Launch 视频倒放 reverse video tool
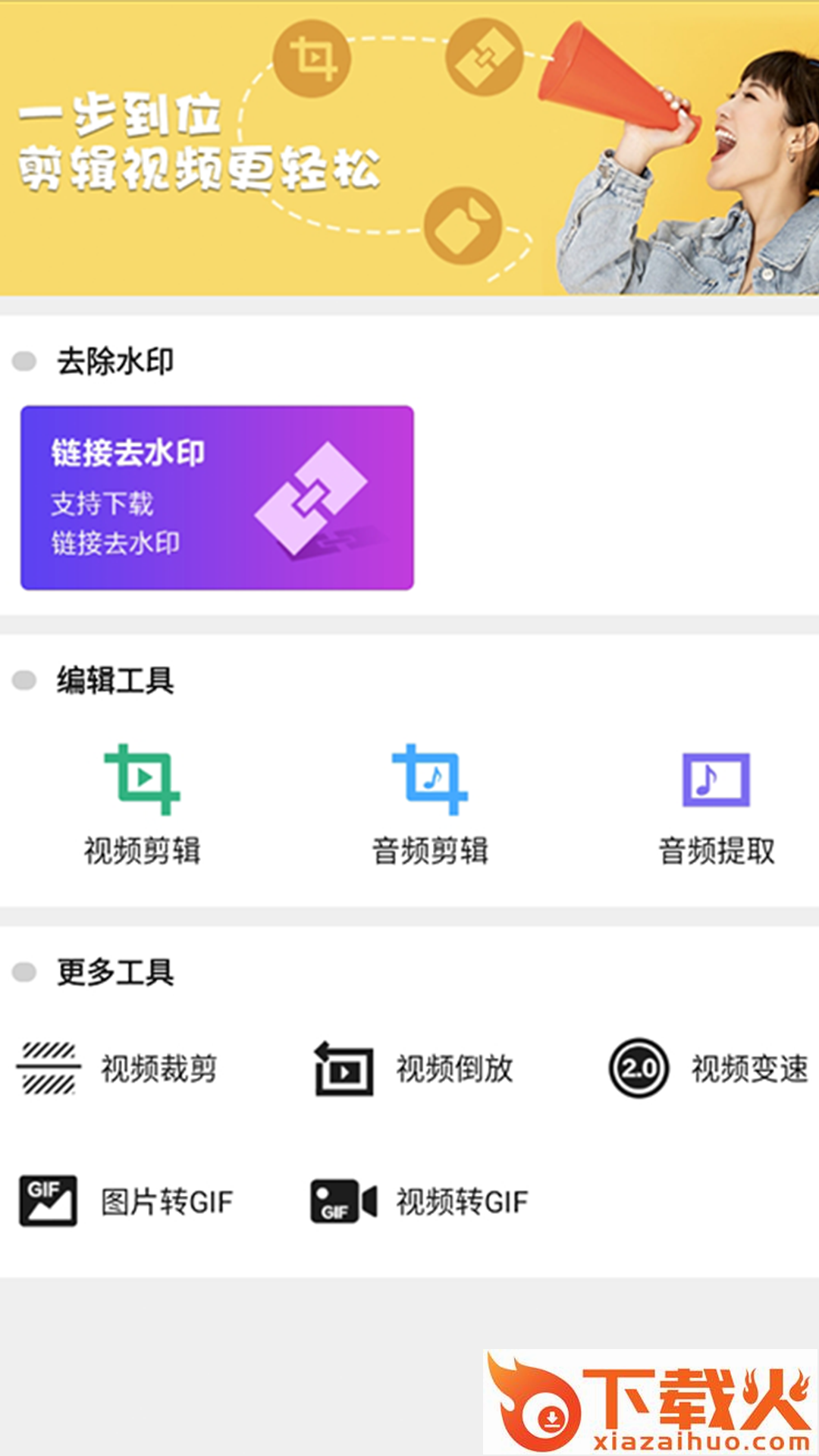 coord(413,1069)
